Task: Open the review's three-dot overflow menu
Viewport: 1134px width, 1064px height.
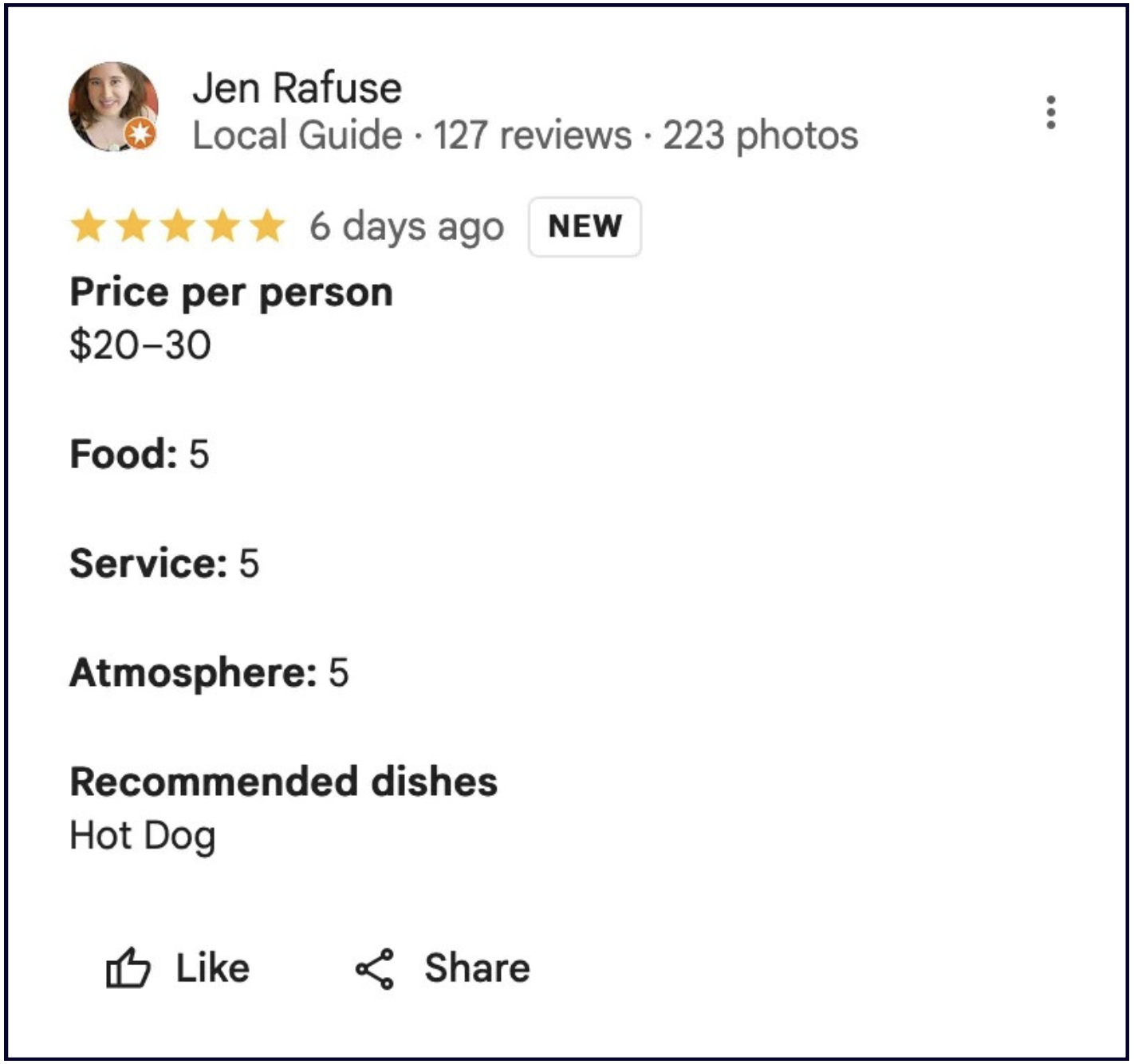Action: pyautogui.click(x=1050, y=112)
